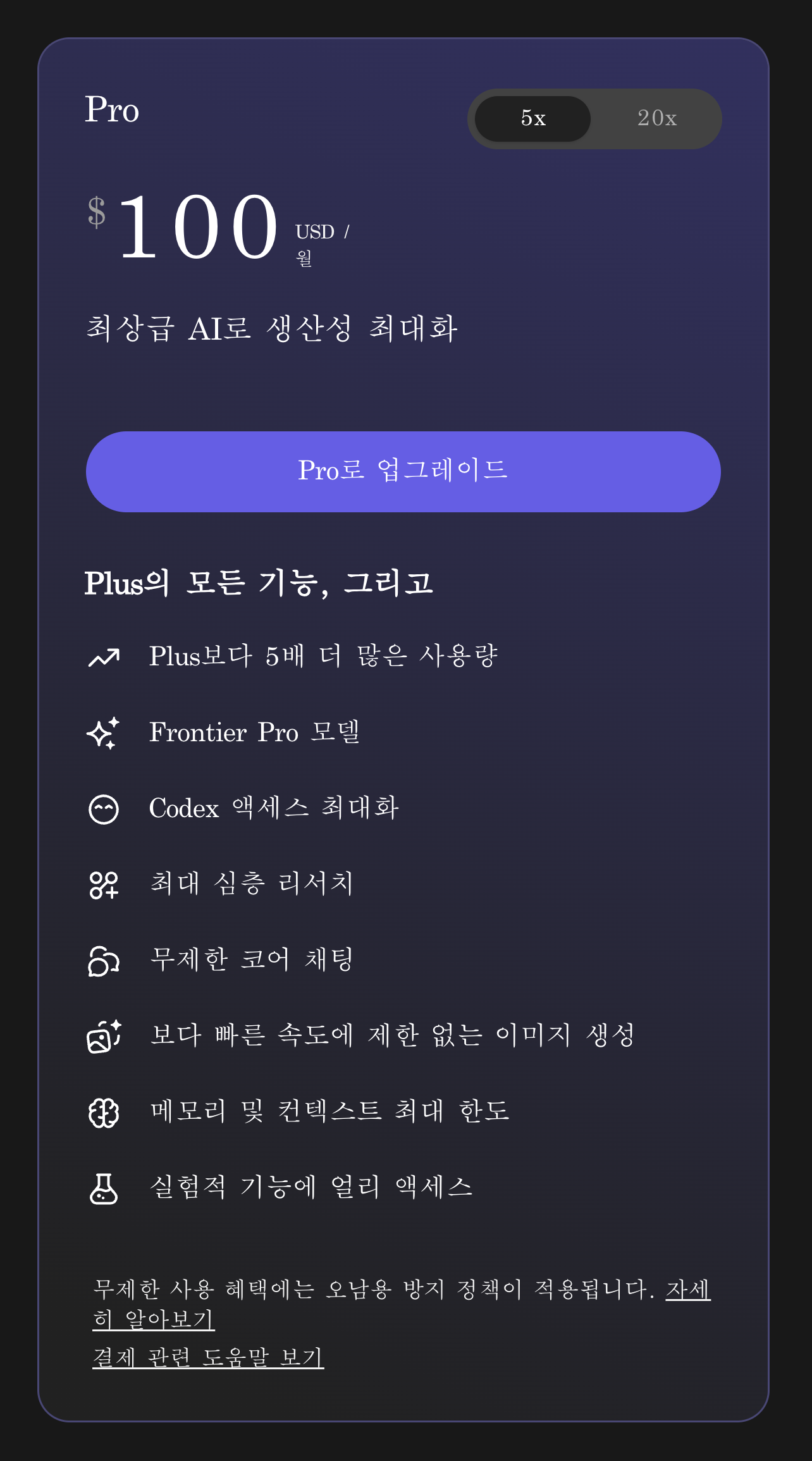Switch to the 20x usage option
This screenshot has height=1461, width=812.
tap(656, 118)
